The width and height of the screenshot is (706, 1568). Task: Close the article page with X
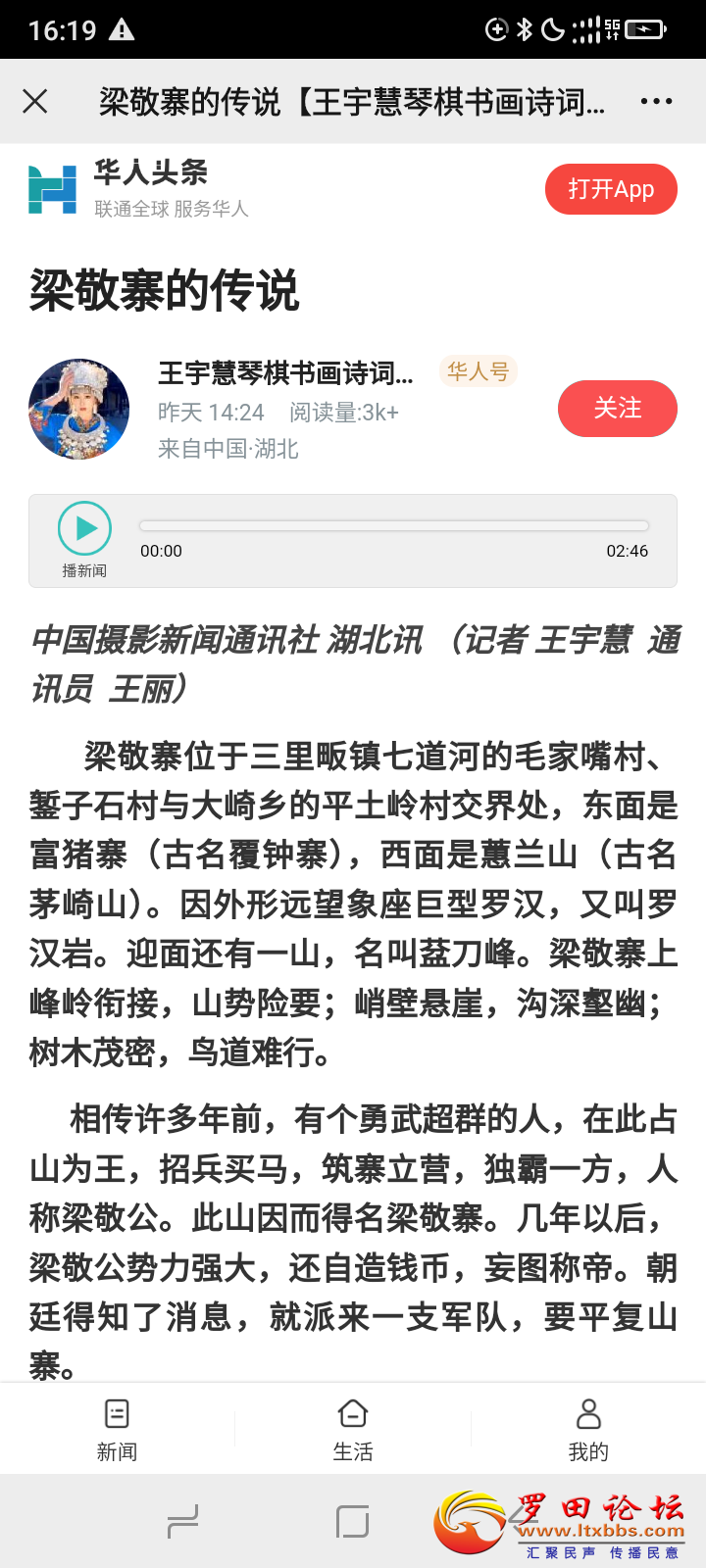pos(35,101)
